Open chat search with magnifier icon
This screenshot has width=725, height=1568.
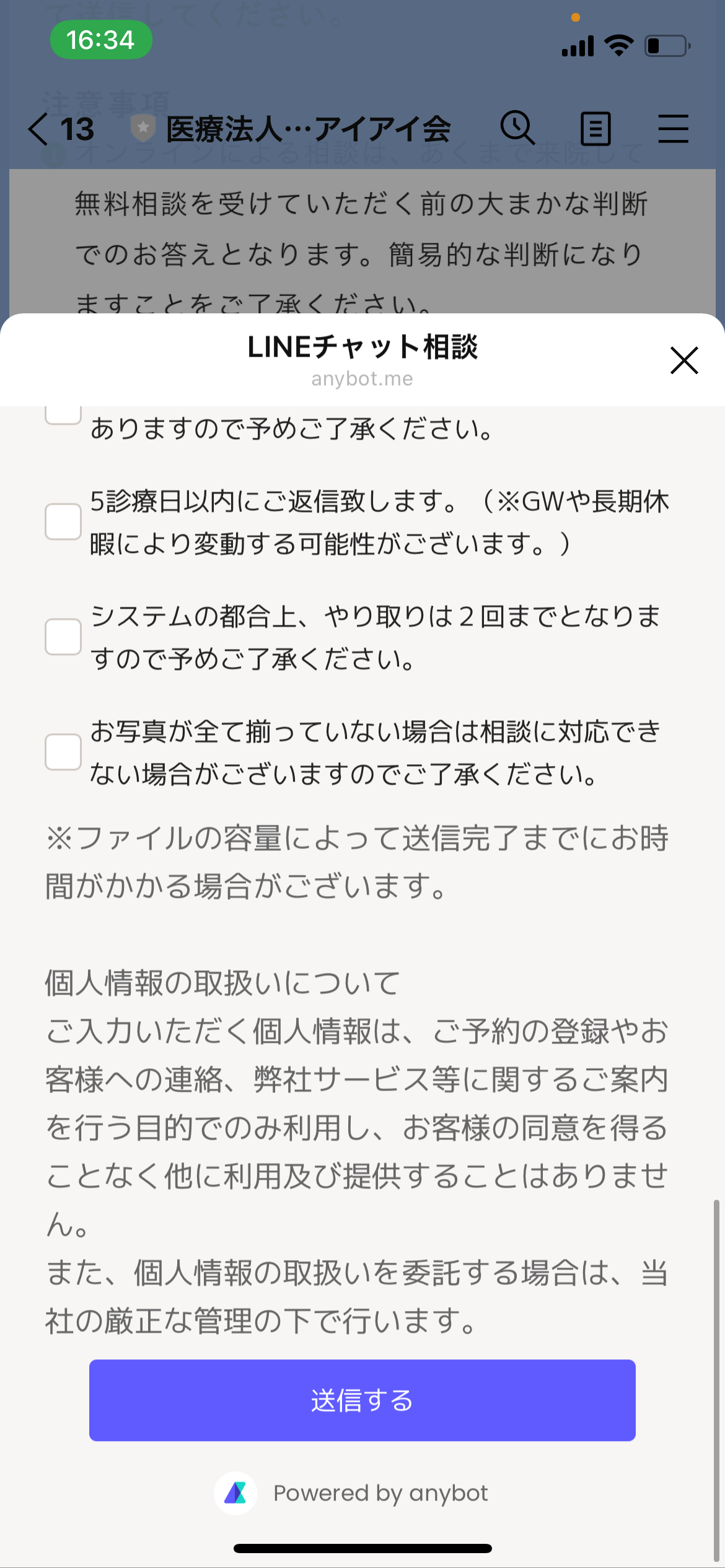[517, 128]
